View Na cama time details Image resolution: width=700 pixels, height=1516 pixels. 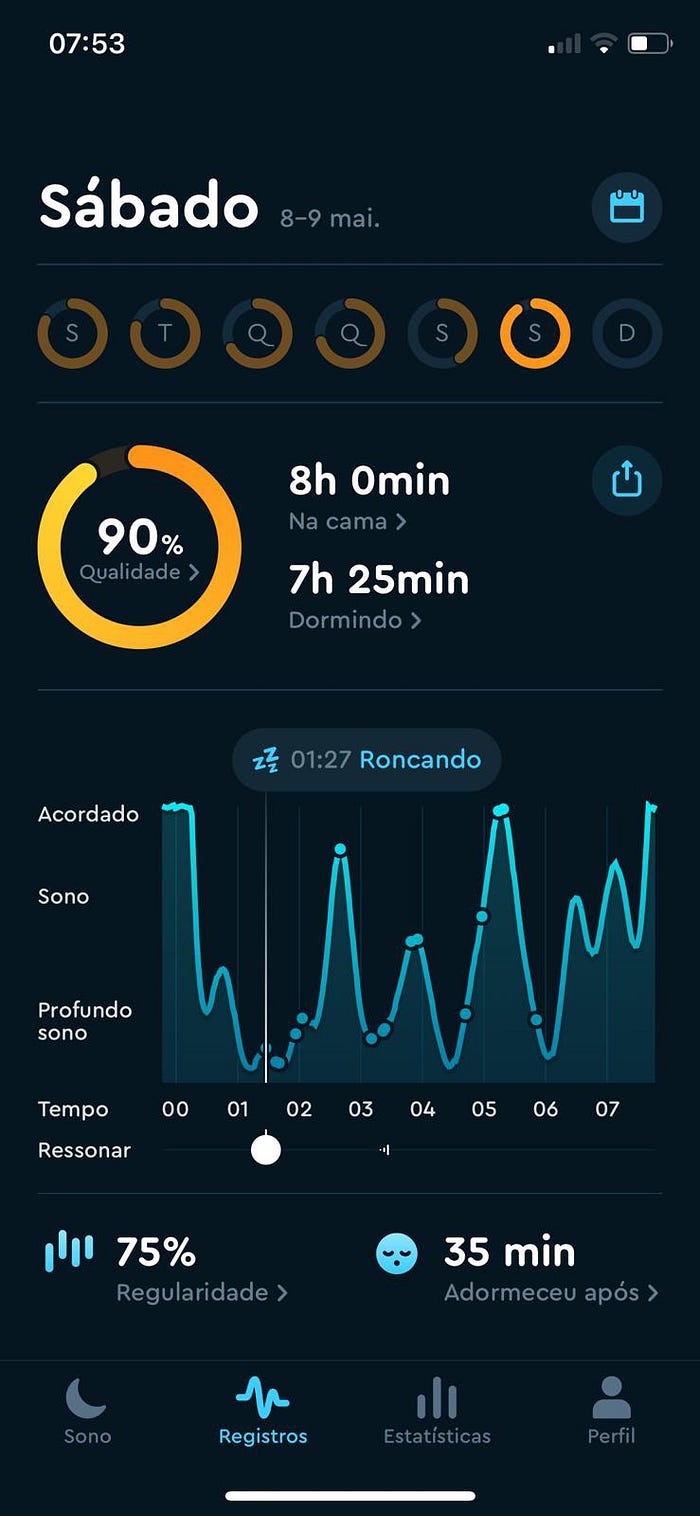[348, 521]
